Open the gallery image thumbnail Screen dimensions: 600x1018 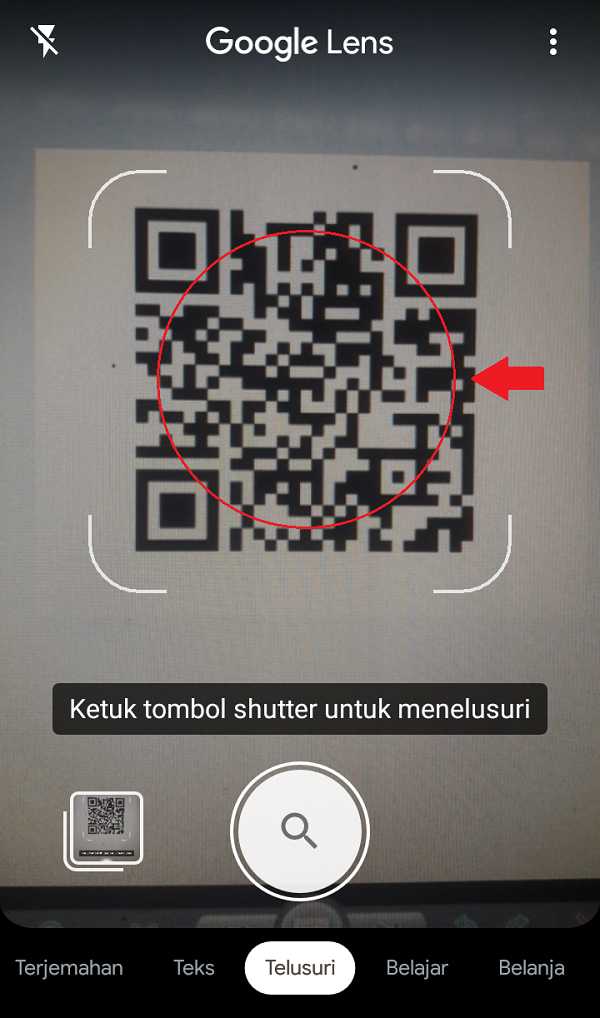point(106,829)
